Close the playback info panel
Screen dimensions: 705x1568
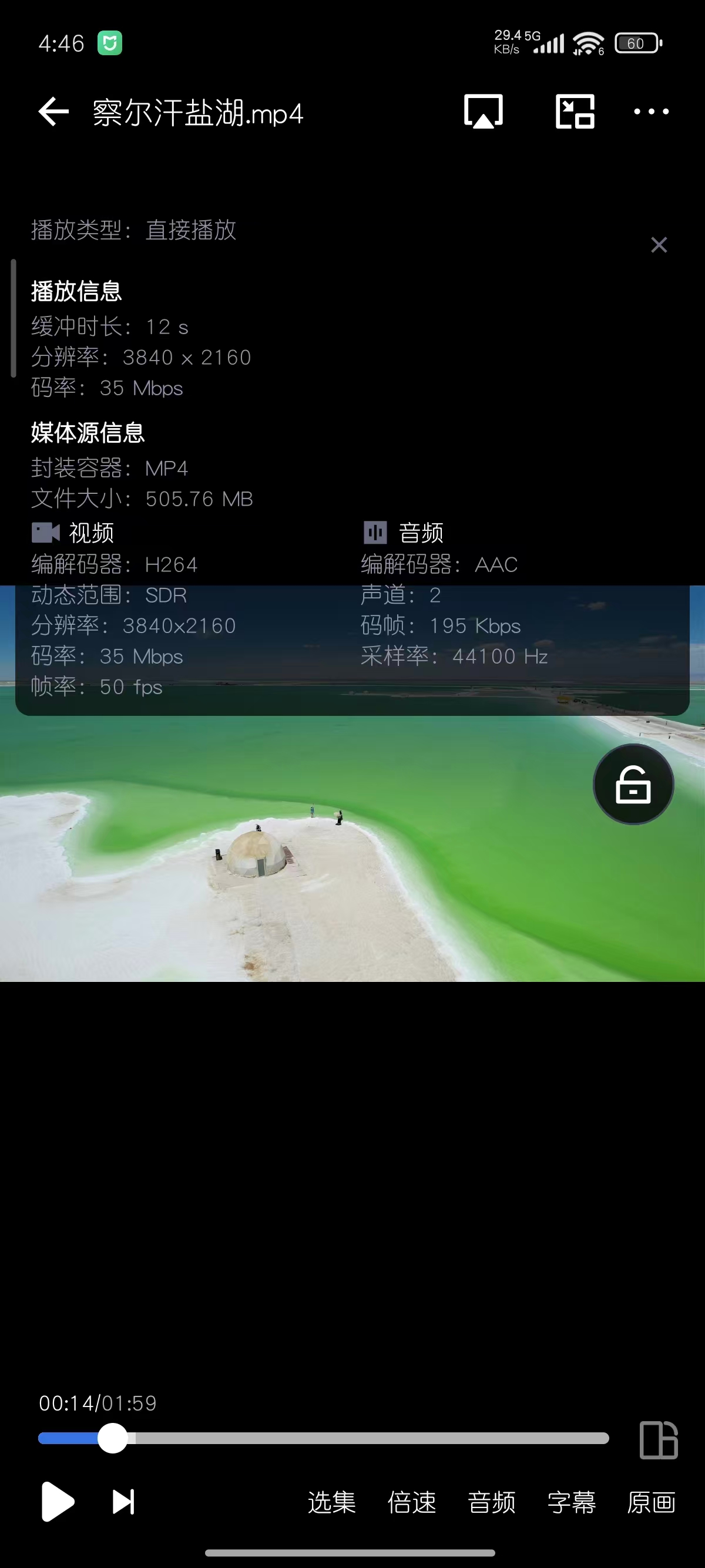tap(659, 245)
